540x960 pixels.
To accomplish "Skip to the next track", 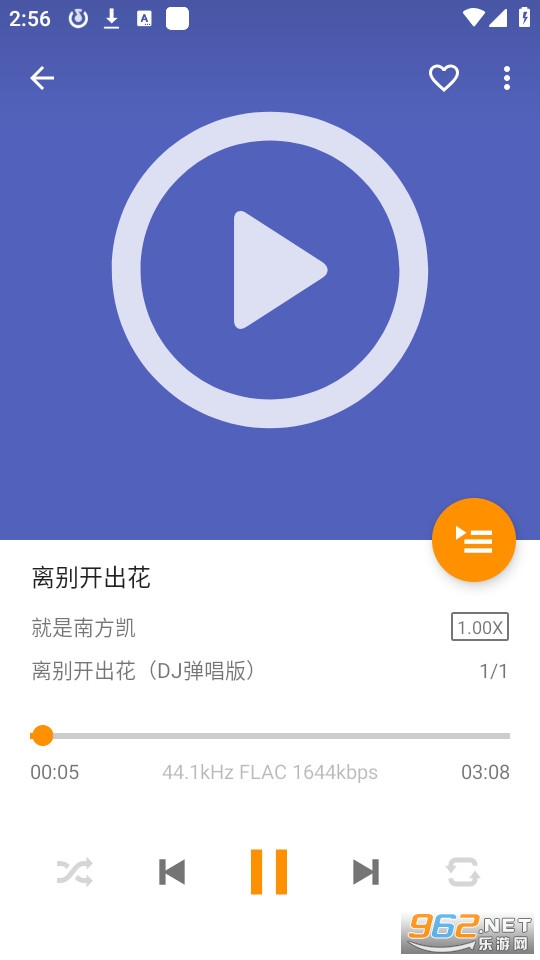I will [x=366, y=872].
